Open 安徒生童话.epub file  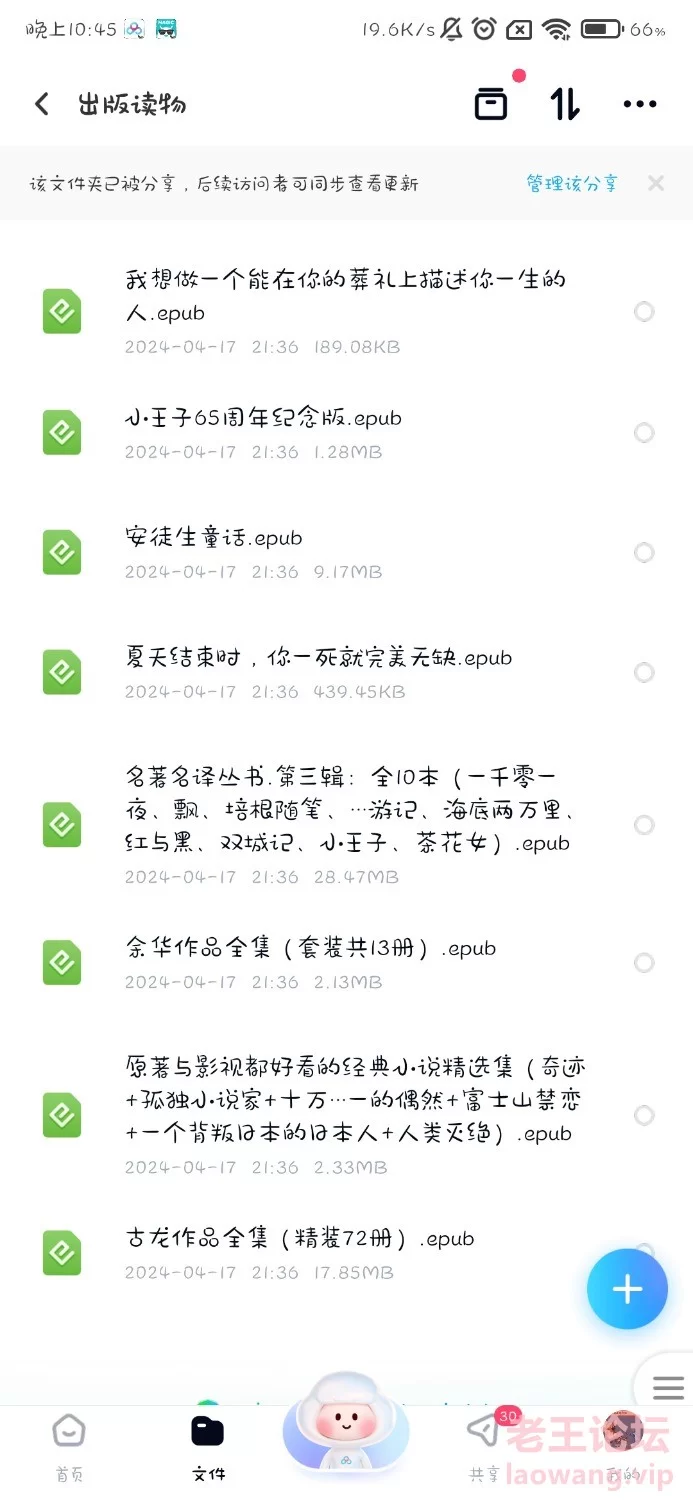[x=346, y=552]
